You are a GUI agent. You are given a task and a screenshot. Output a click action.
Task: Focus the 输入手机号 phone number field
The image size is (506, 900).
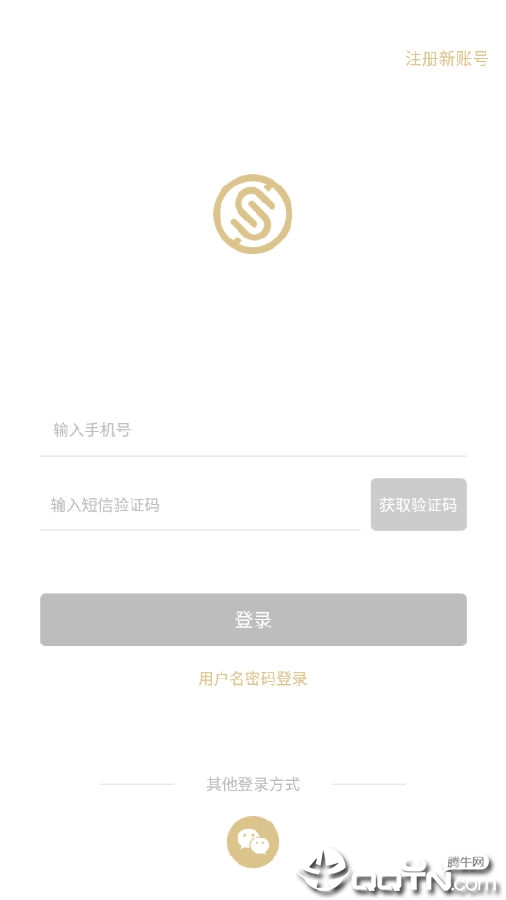253,430
